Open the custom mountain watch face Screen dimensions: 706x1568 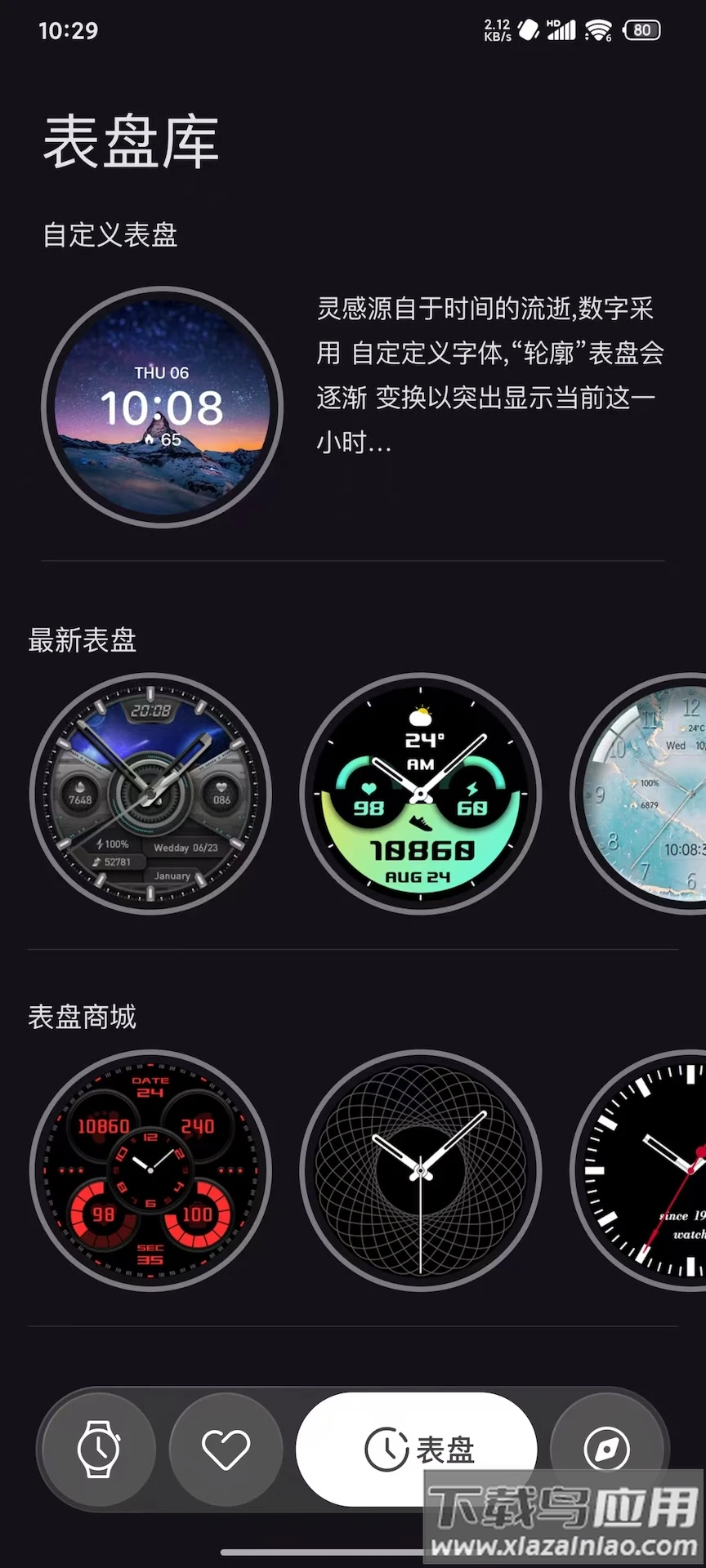click(162, 407)
